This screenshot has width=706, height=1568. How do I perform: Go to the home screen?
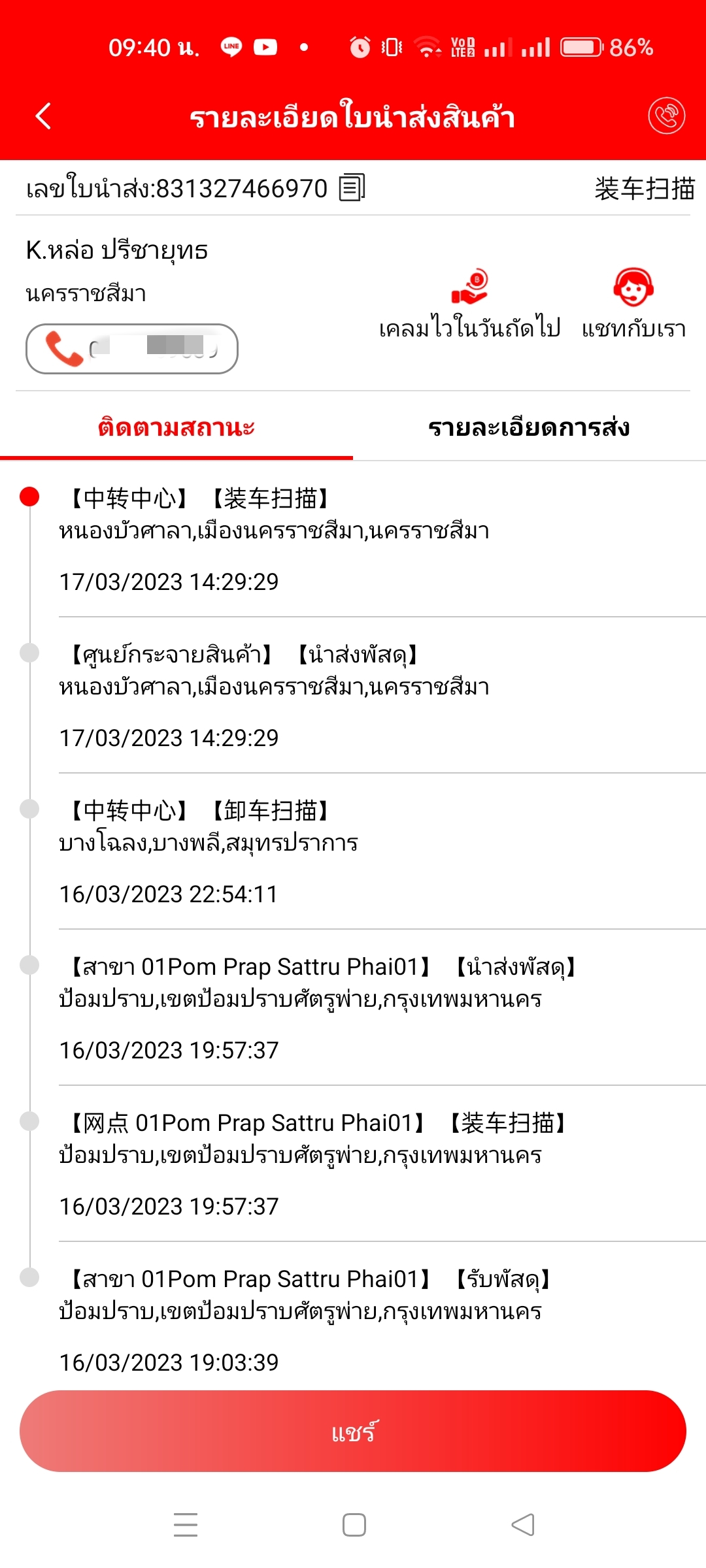pyautogui.click(x=354, y=1525)
